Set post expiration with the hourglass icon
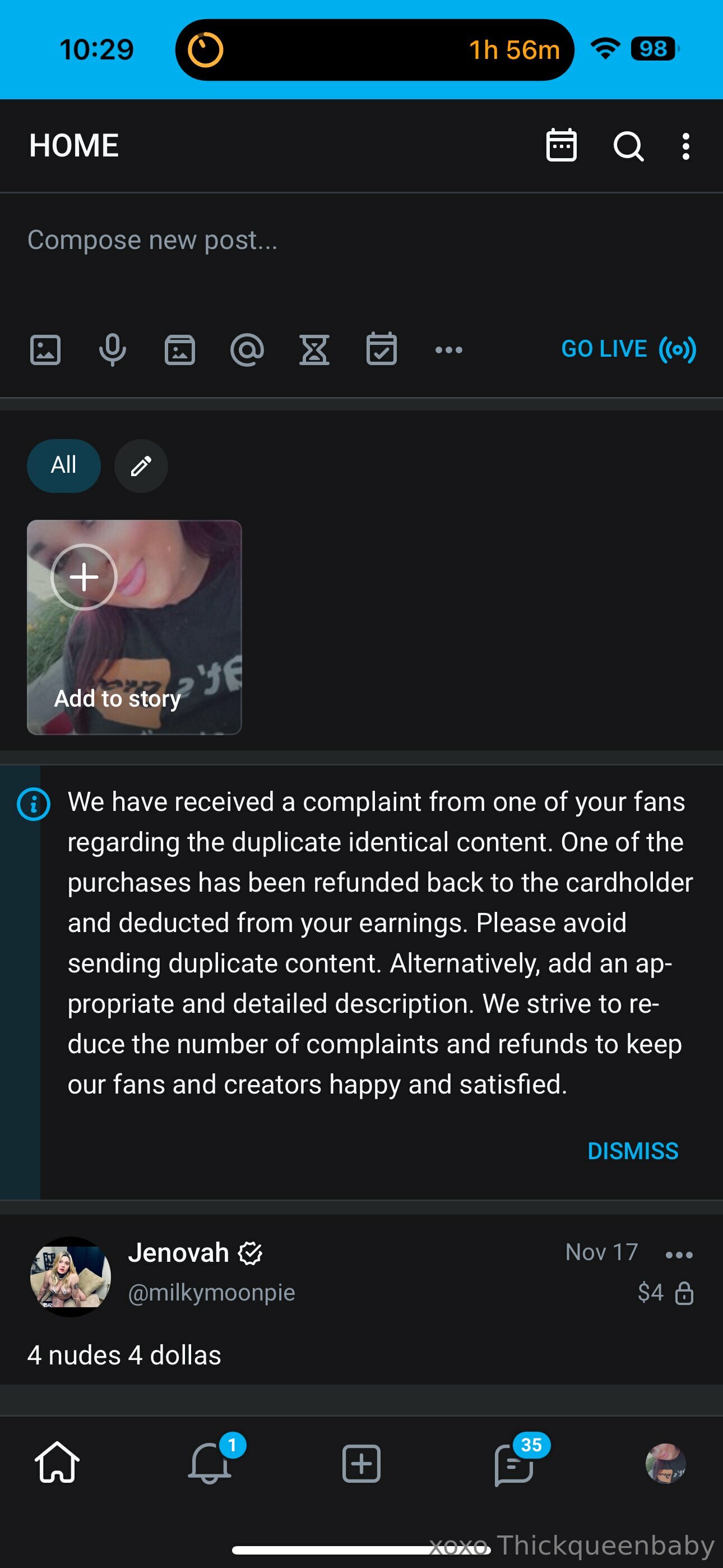This screenshot has height=1568, width=723. (x=314, y=350)
